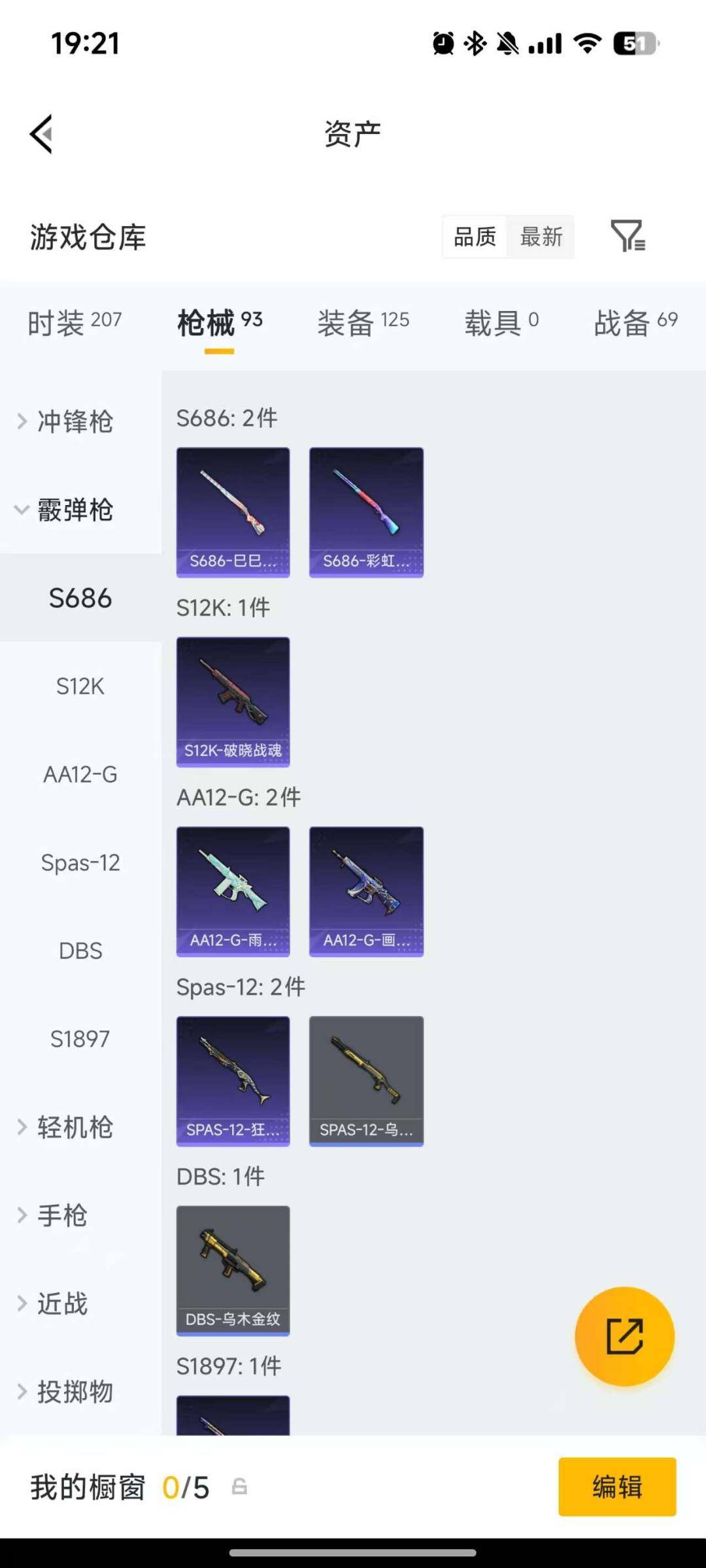Open the DBS-乌木金纹 skin tile

pos(233,1270)
